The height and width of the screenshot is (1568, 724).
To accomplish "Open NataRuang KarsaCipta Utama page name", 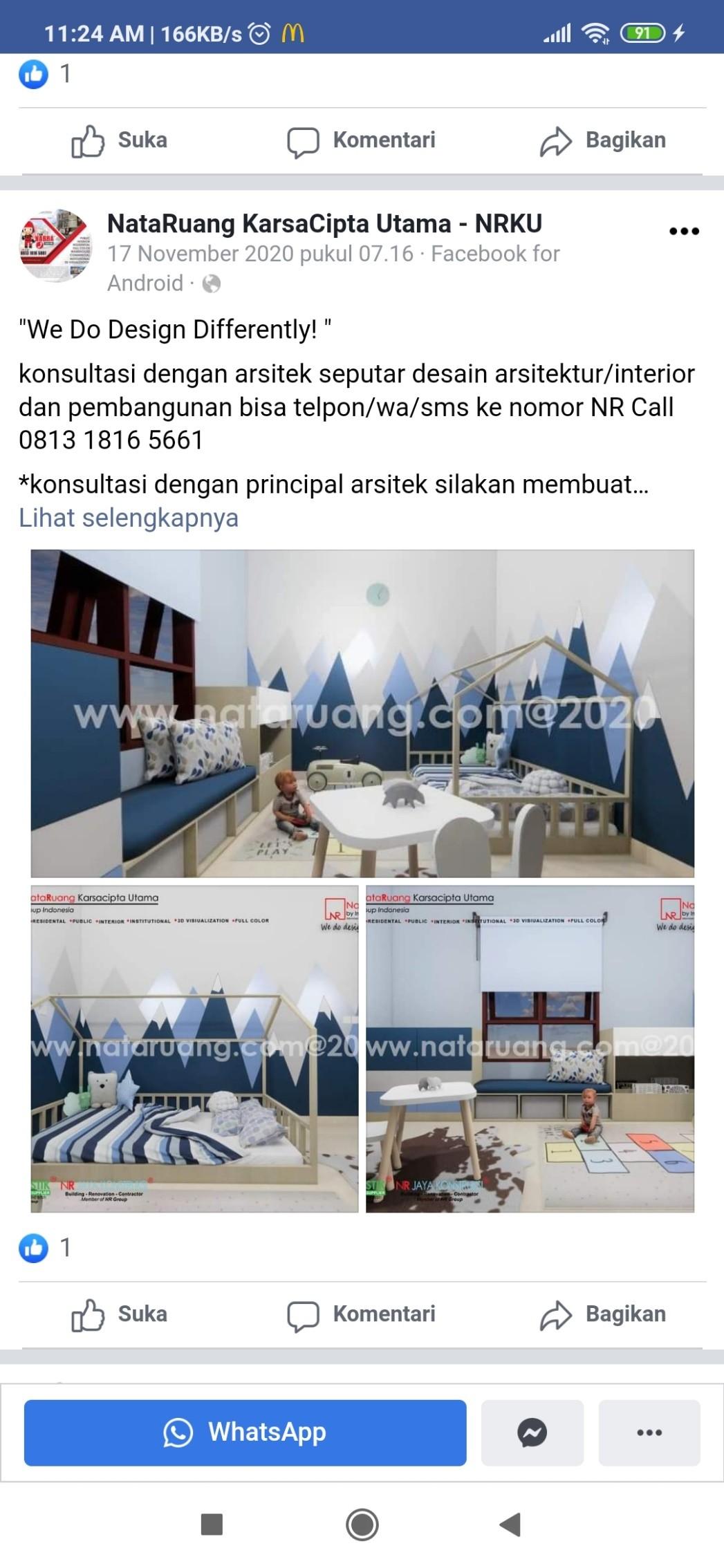I will pyautogui.click(x=324, y=223).
